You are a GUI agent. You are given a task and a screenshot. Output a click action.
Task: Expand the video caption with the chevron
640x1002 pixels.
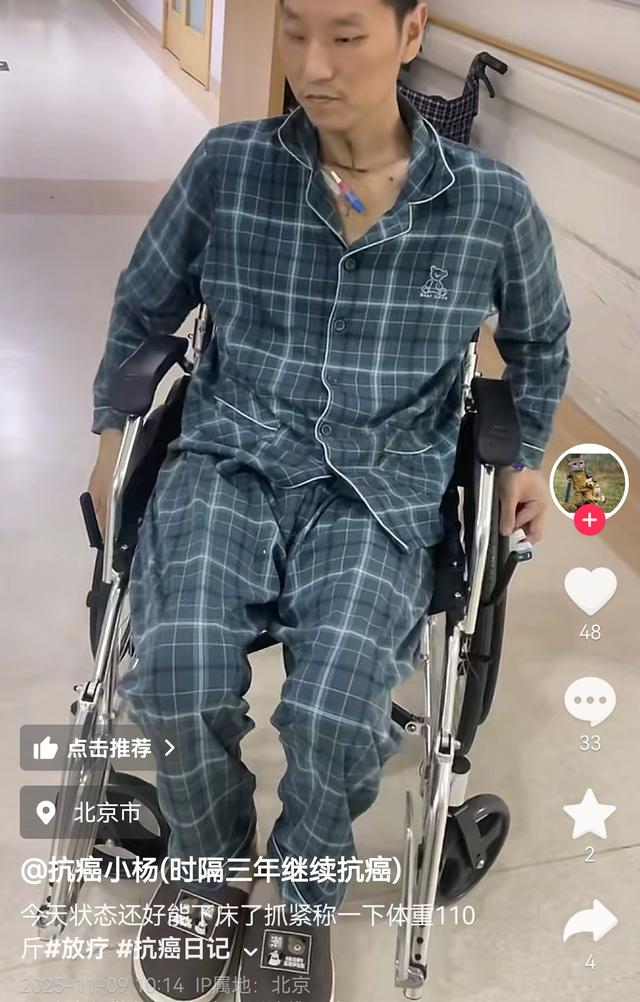pyautogui.click(x=251, y=948)
